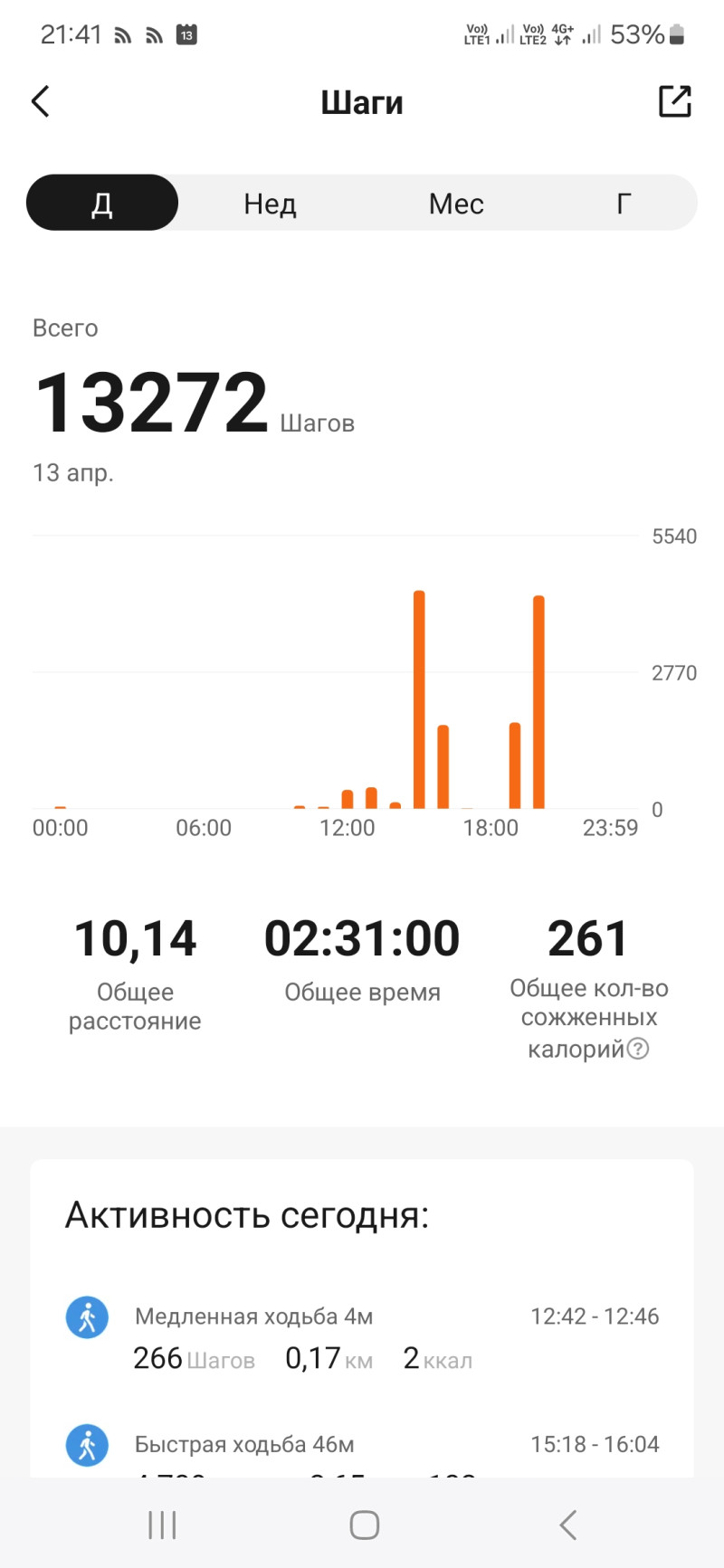724x1568 pixels.
Task: Switch to the Г yearly tab
Action: [623, 204]
